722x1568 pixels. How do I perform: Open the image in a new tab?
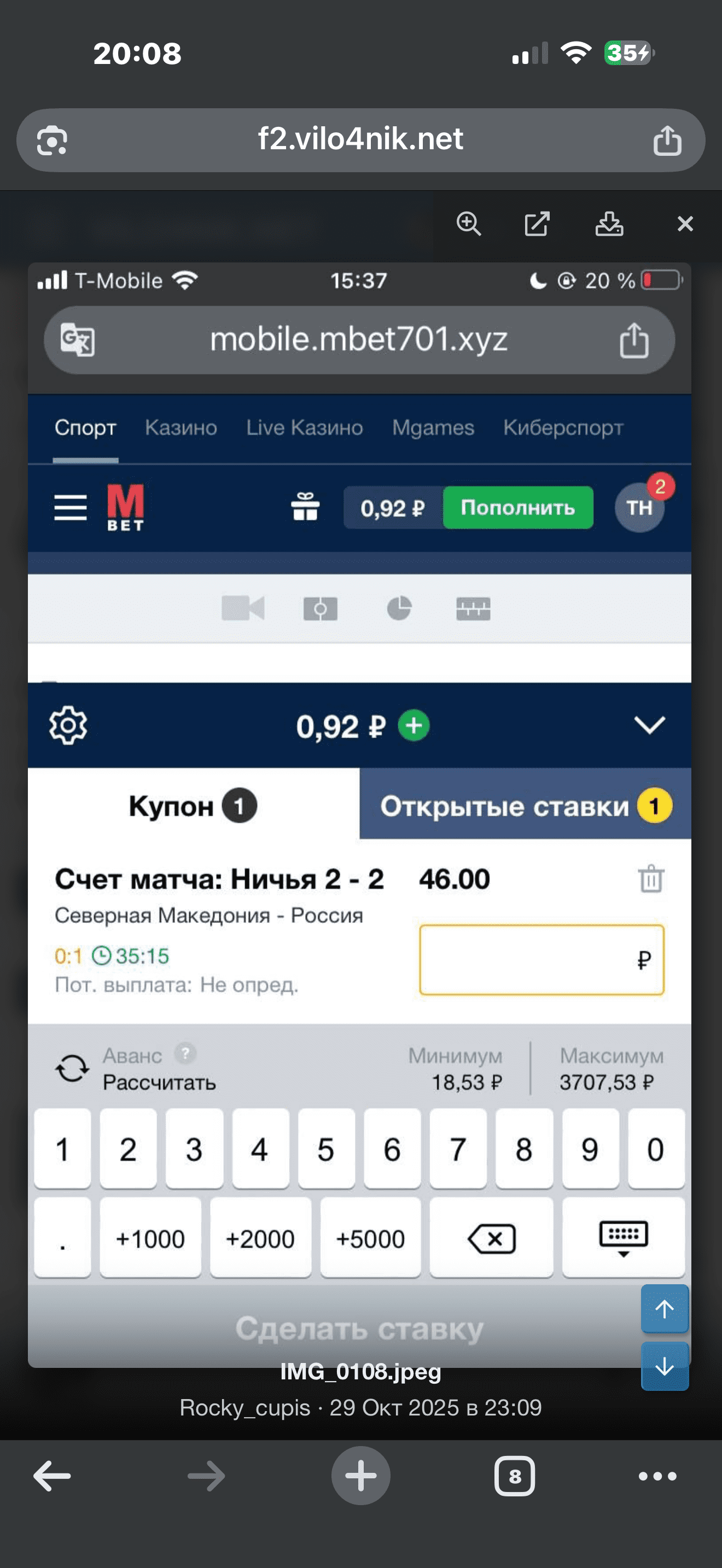pos(537,224)
